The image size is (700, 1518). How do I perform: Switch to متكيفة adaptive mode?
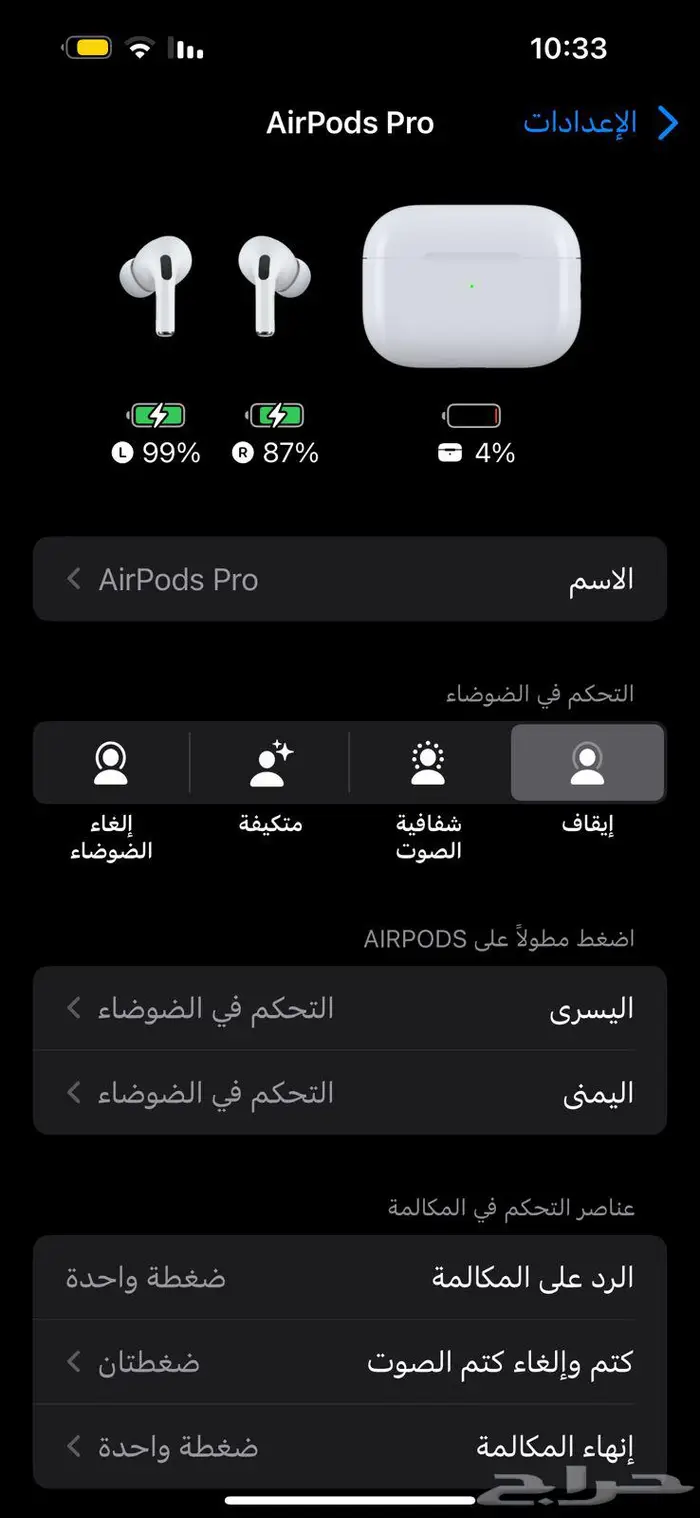pyautogui.click(x=270, y=765)
